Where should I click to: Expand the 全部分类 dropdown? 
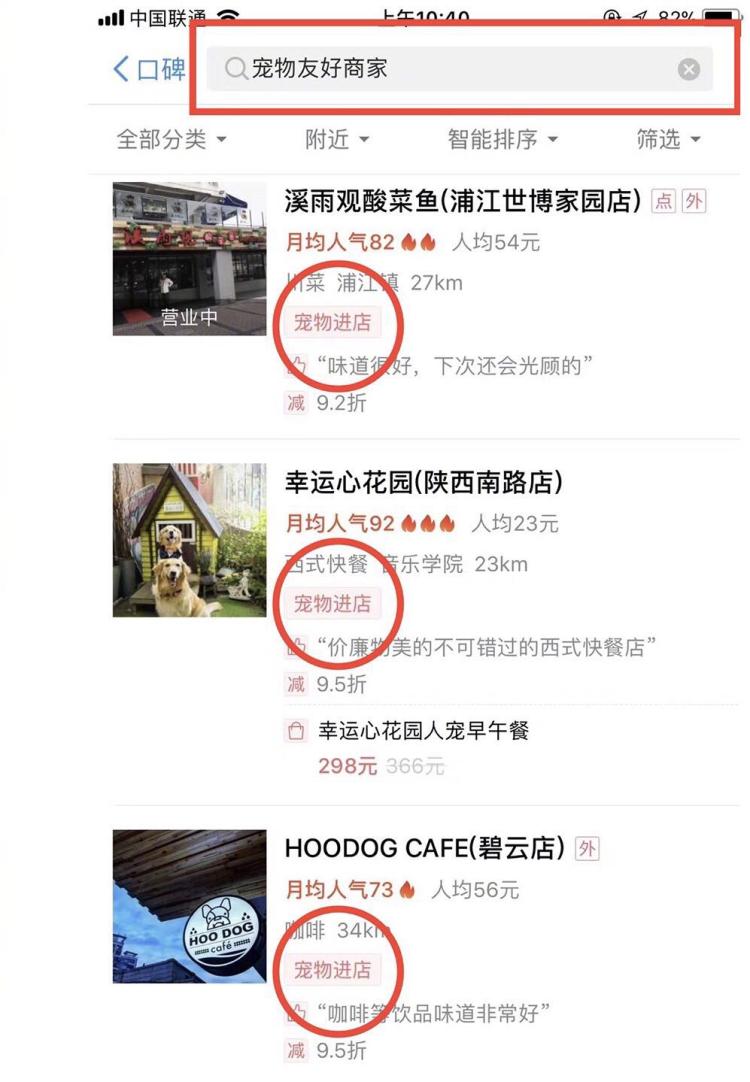[x=171, y=139]
